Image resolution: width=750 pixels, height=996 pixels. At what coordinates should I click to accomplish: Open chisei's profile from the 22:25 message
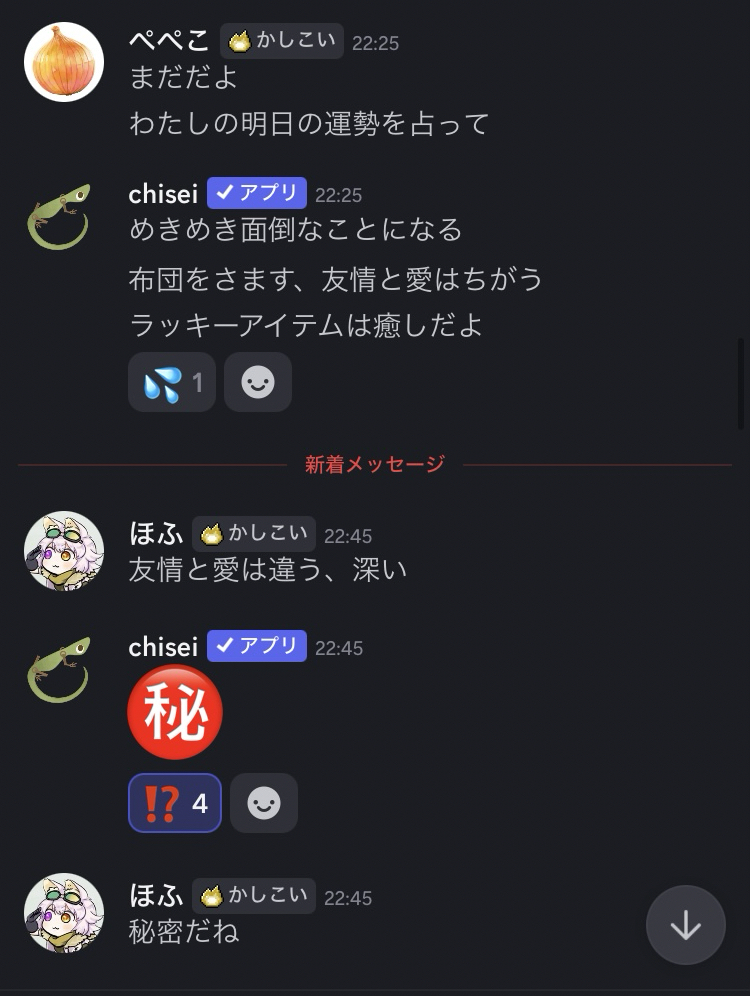coord(60,215)
